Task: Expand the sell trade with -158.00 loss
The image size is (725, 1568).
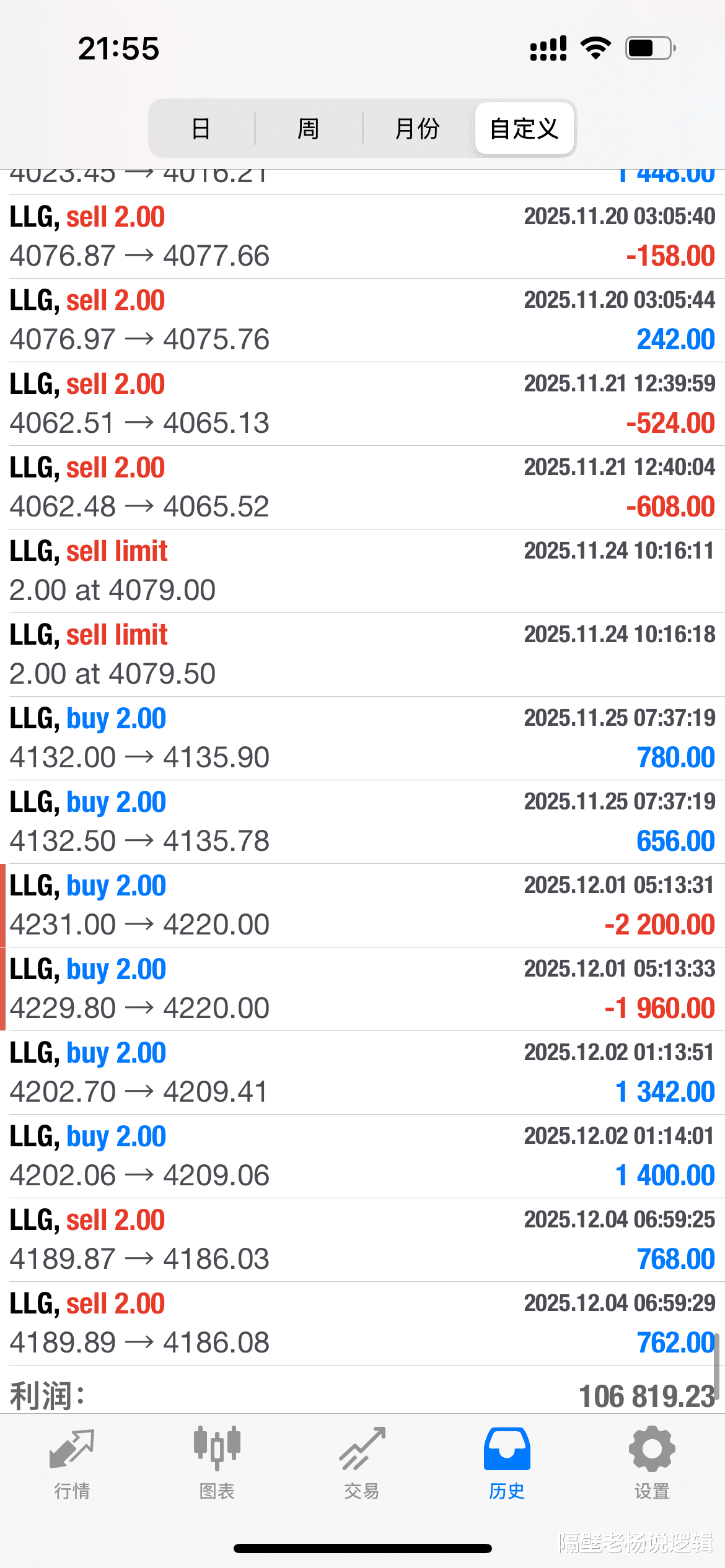Action: coord(362,237)
